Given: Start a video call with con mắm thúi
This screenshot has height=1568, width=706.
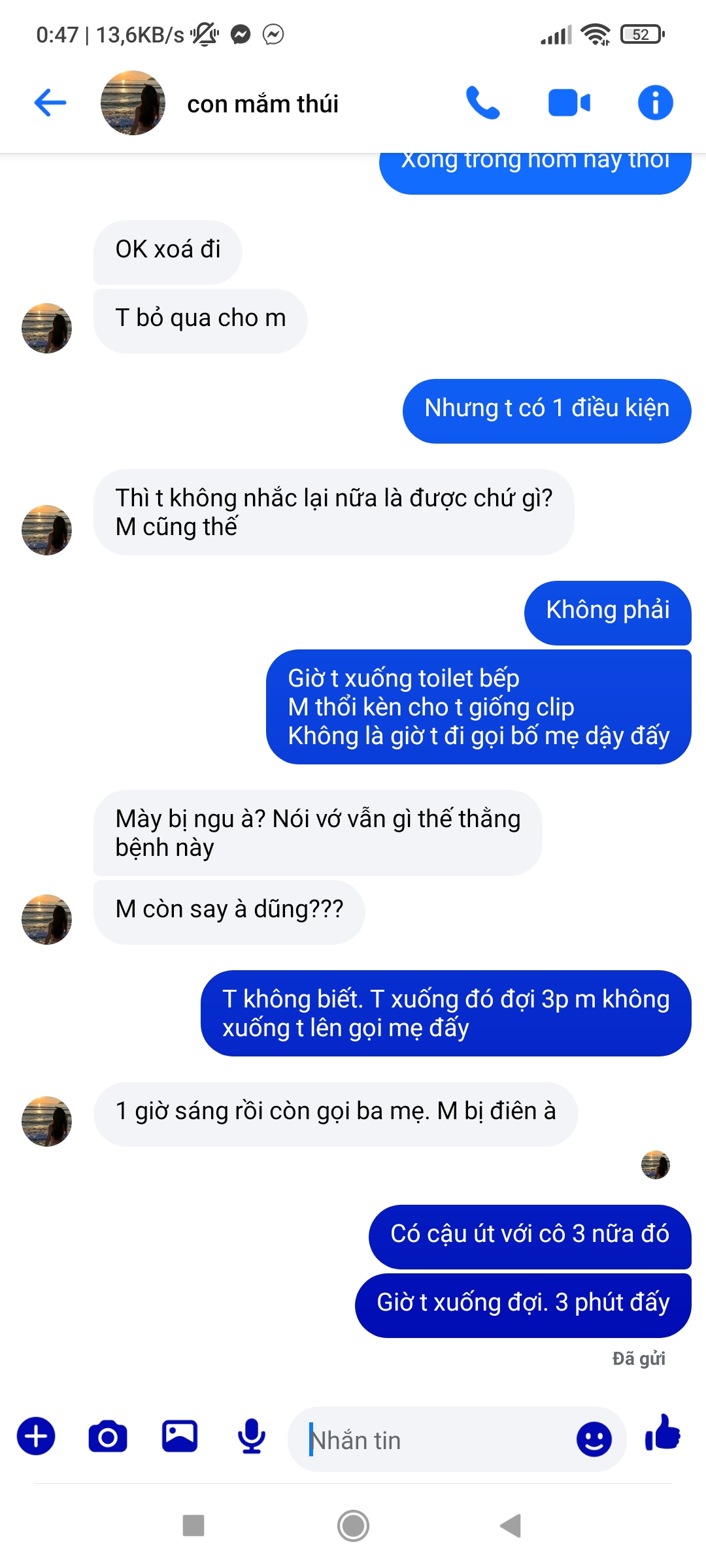Looking at the screenshot, I should point(569,103).
